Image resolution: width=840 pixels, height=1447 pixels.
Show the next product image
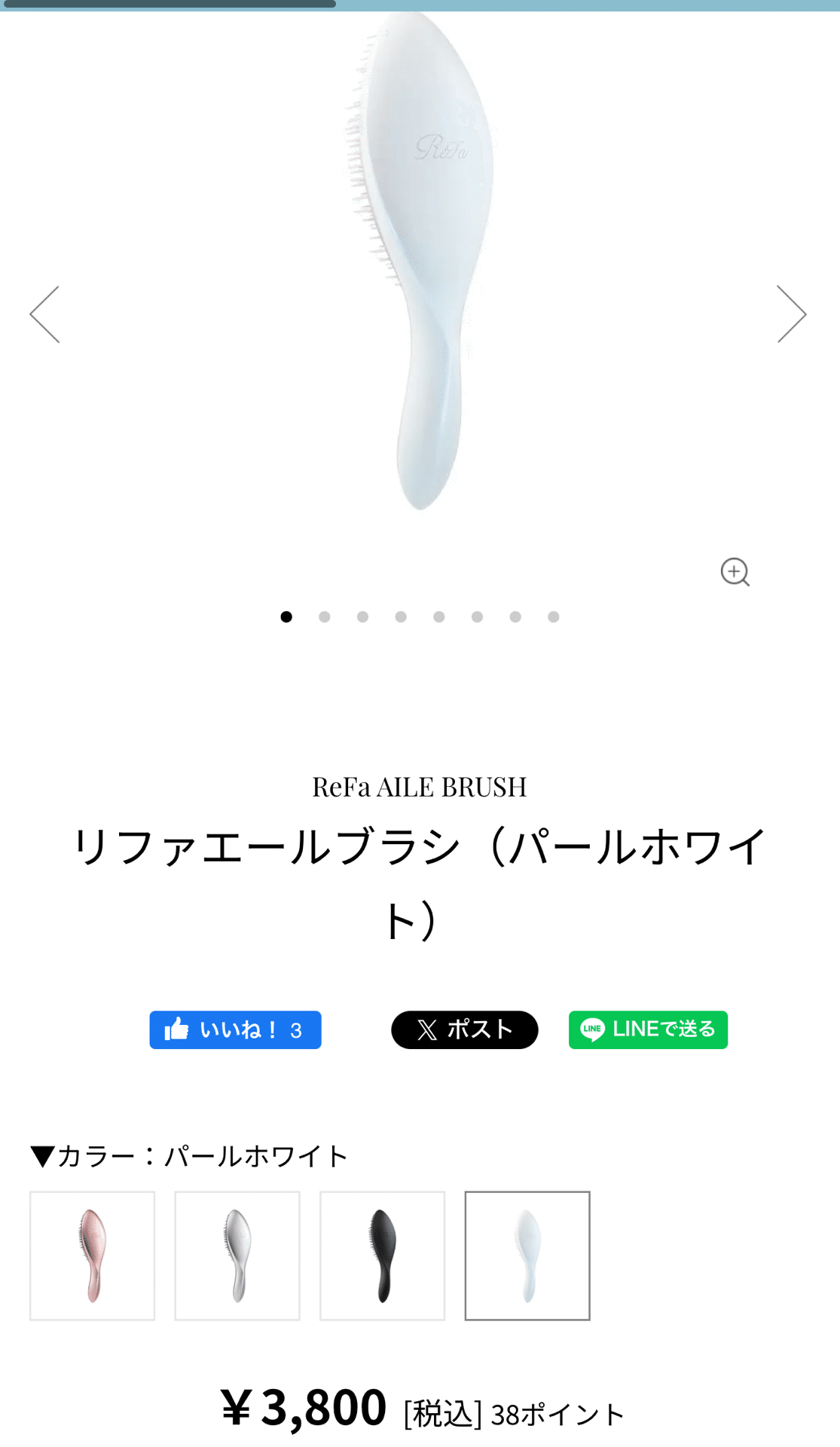point(791,314)
